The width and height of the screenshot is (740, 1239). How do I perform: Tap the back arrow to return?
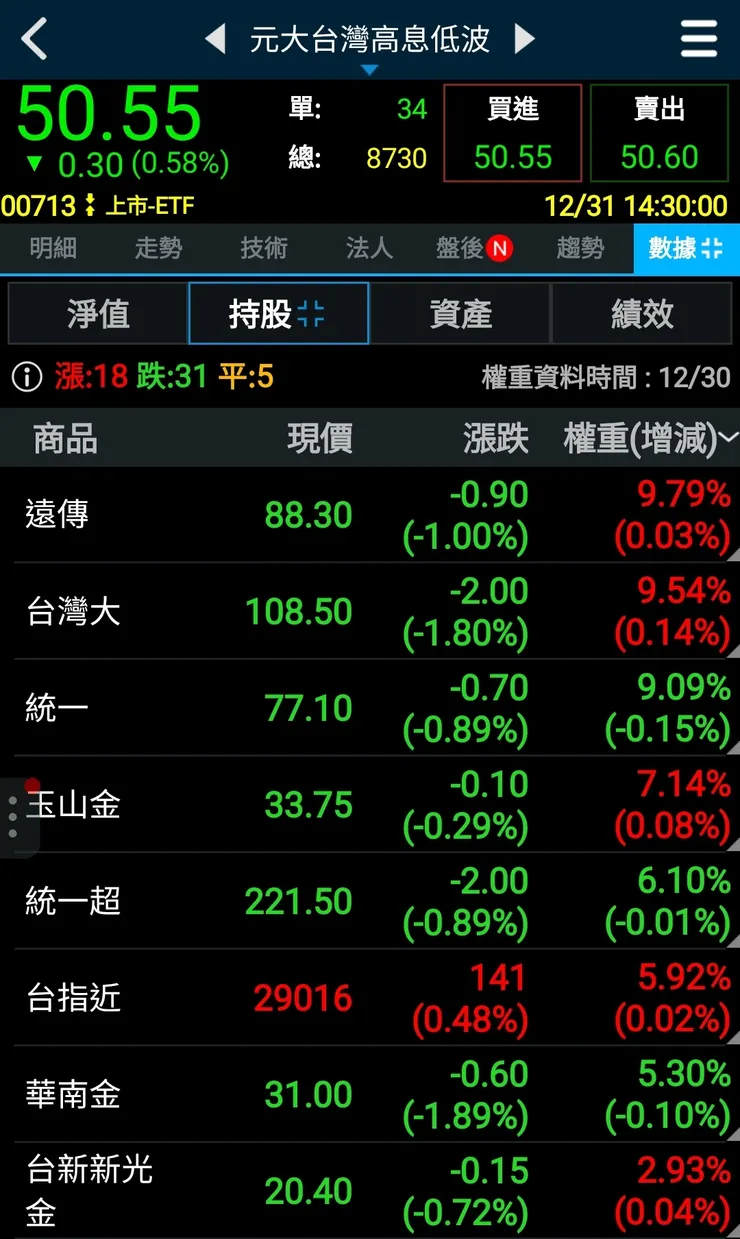(33, 40)
